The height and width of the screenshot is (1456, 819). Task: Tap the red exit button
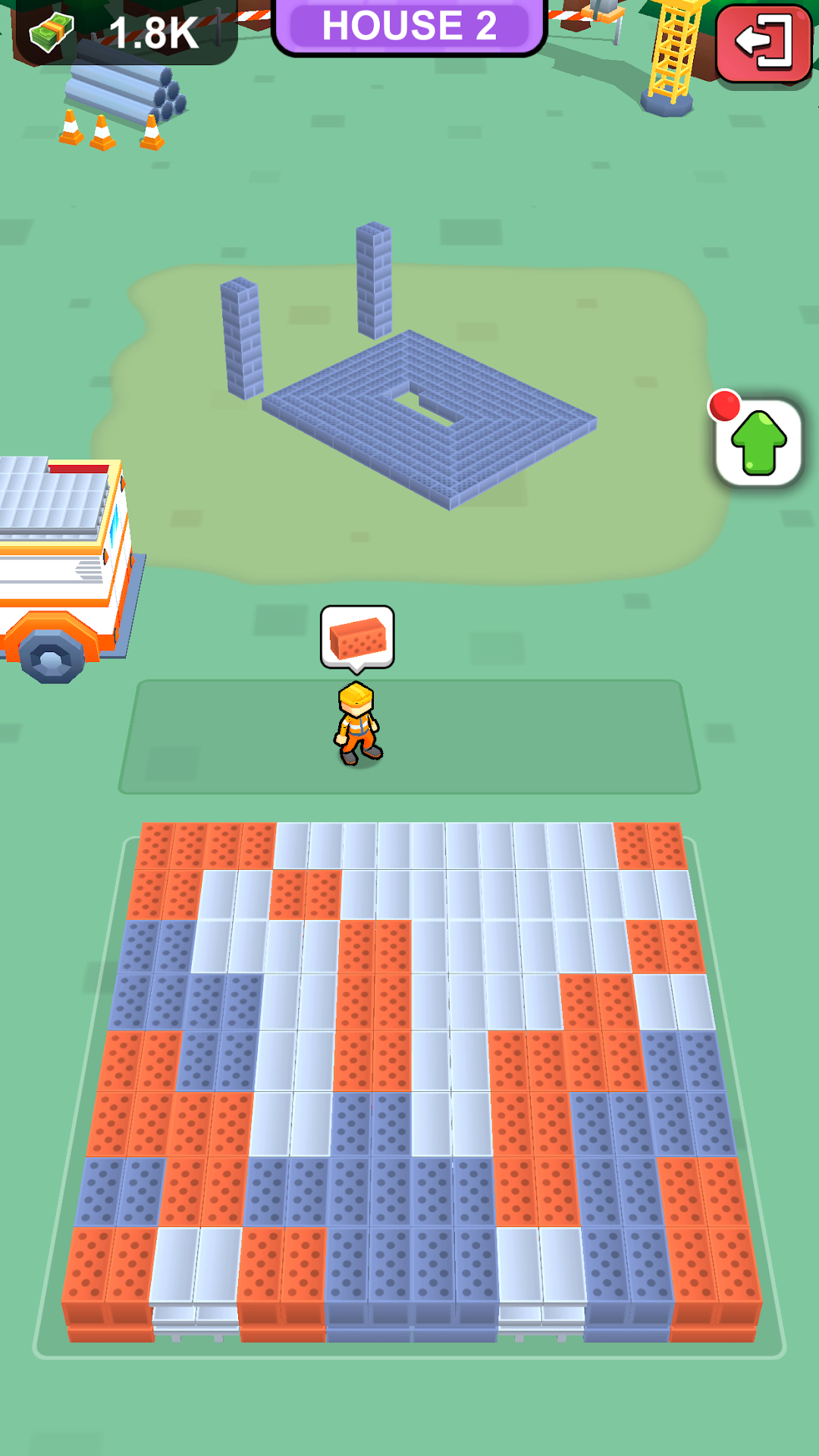click(x=764, y=44)
